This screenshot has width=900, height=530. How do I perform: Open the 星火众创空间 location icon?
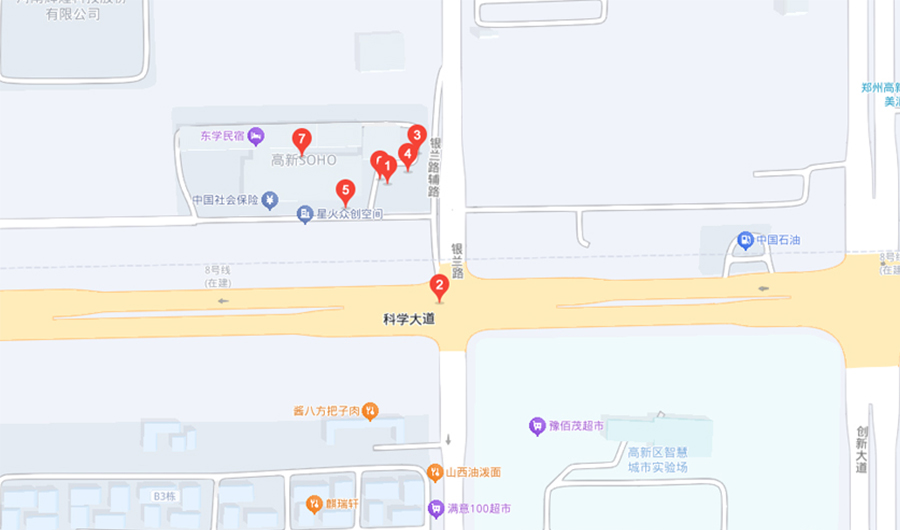[x=305, y=214]
